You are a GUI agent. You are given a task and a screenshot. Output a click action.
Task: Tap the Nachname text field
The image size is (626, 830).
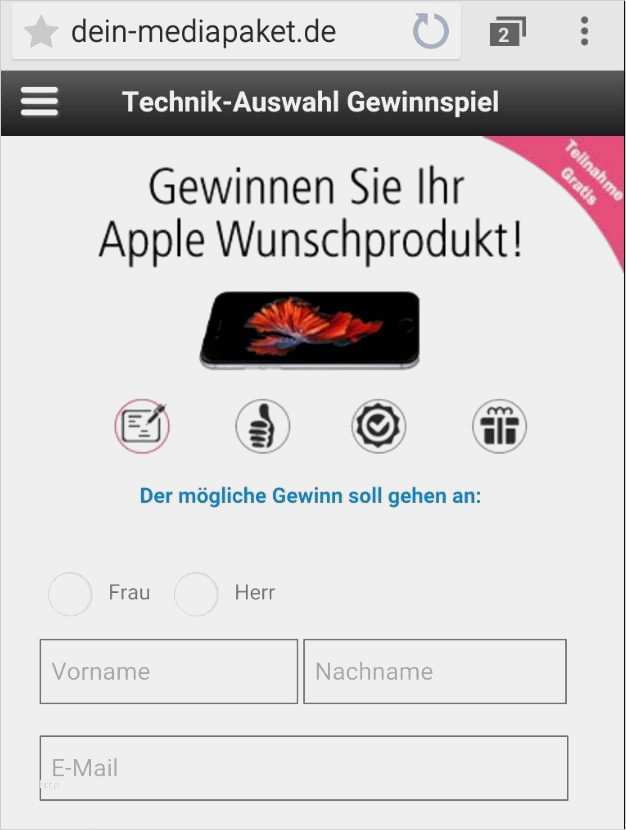(435, 671)
